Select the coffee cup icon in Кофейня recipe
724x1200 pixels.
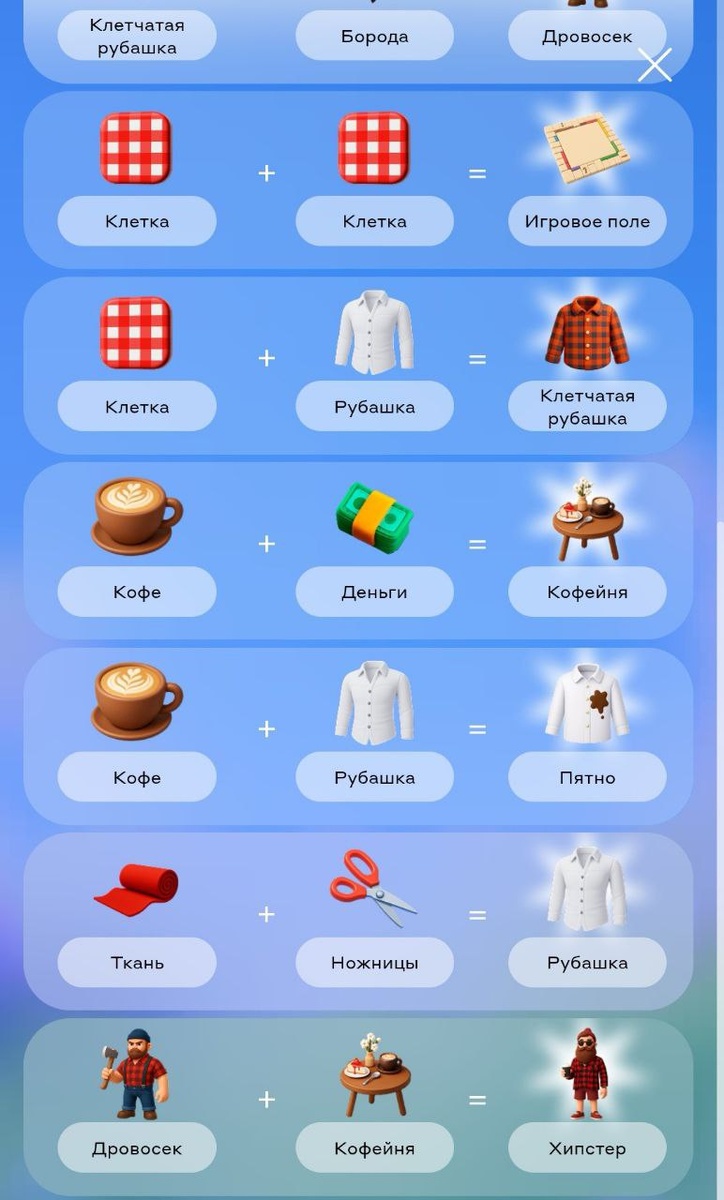pyautogui.click(x=136, y=518)
